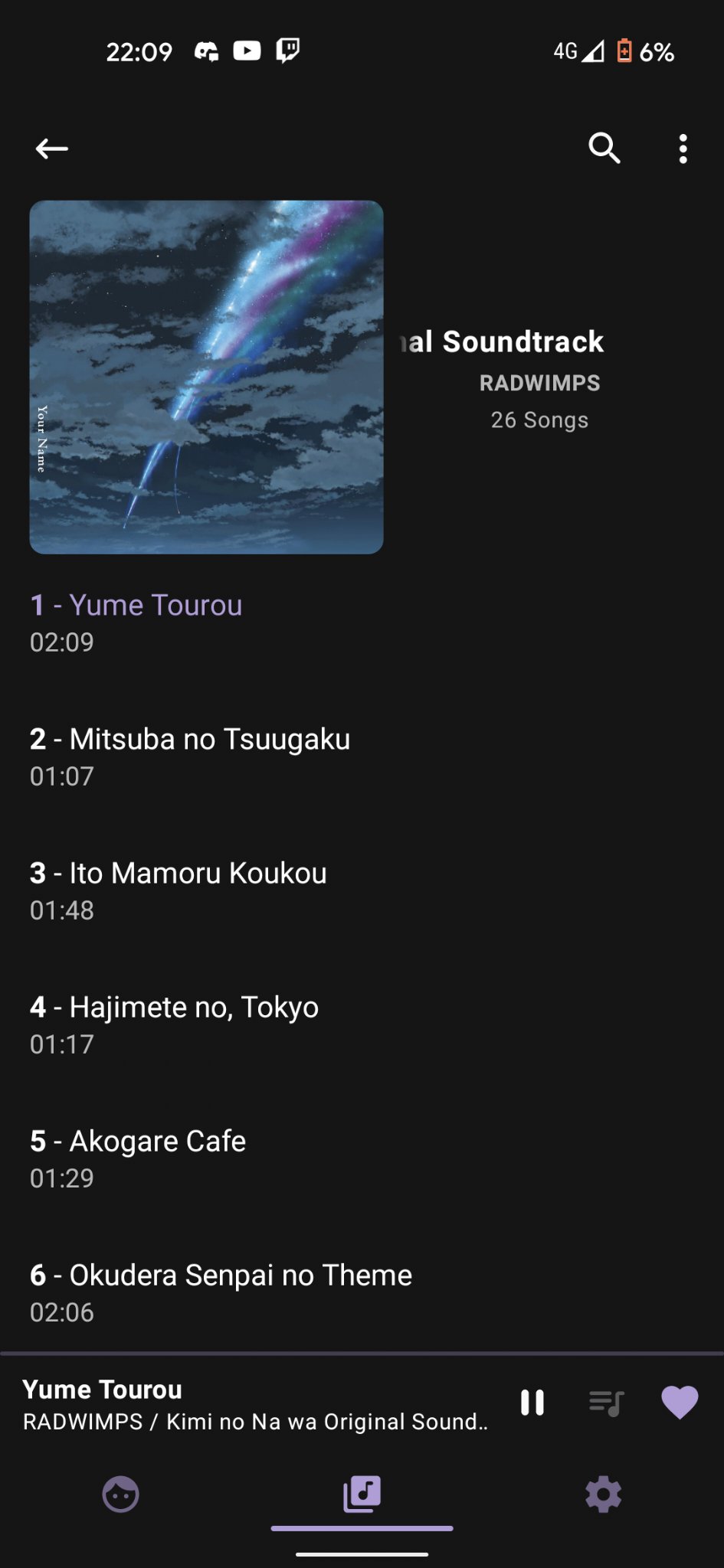Open the playback queue
The height and width of the screenshot is (1568, 724).
606,1403
